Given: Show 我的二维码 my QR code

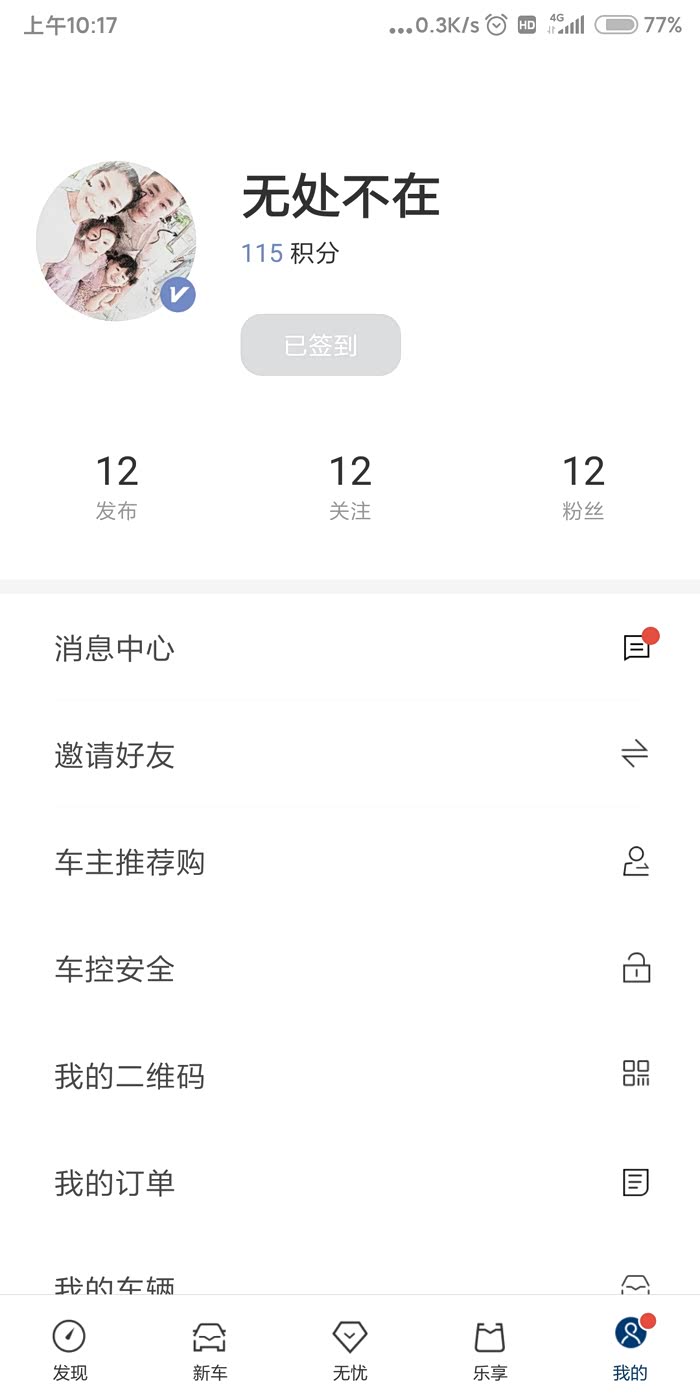Looking at the screenshot, I should tap(350, 1076).
